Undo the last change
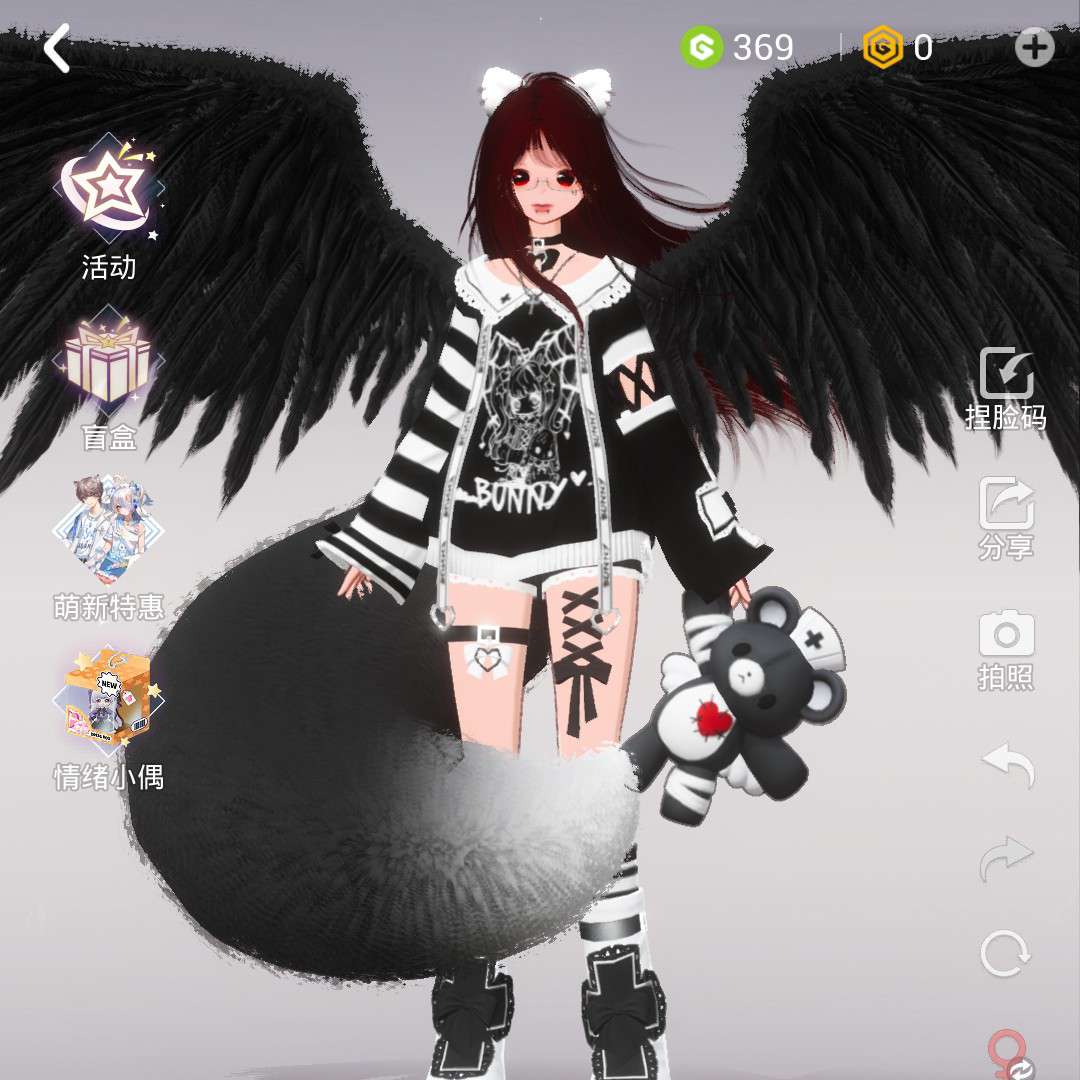The height and width of the screenshot is (1080, 1080). tap(1006, 765)
